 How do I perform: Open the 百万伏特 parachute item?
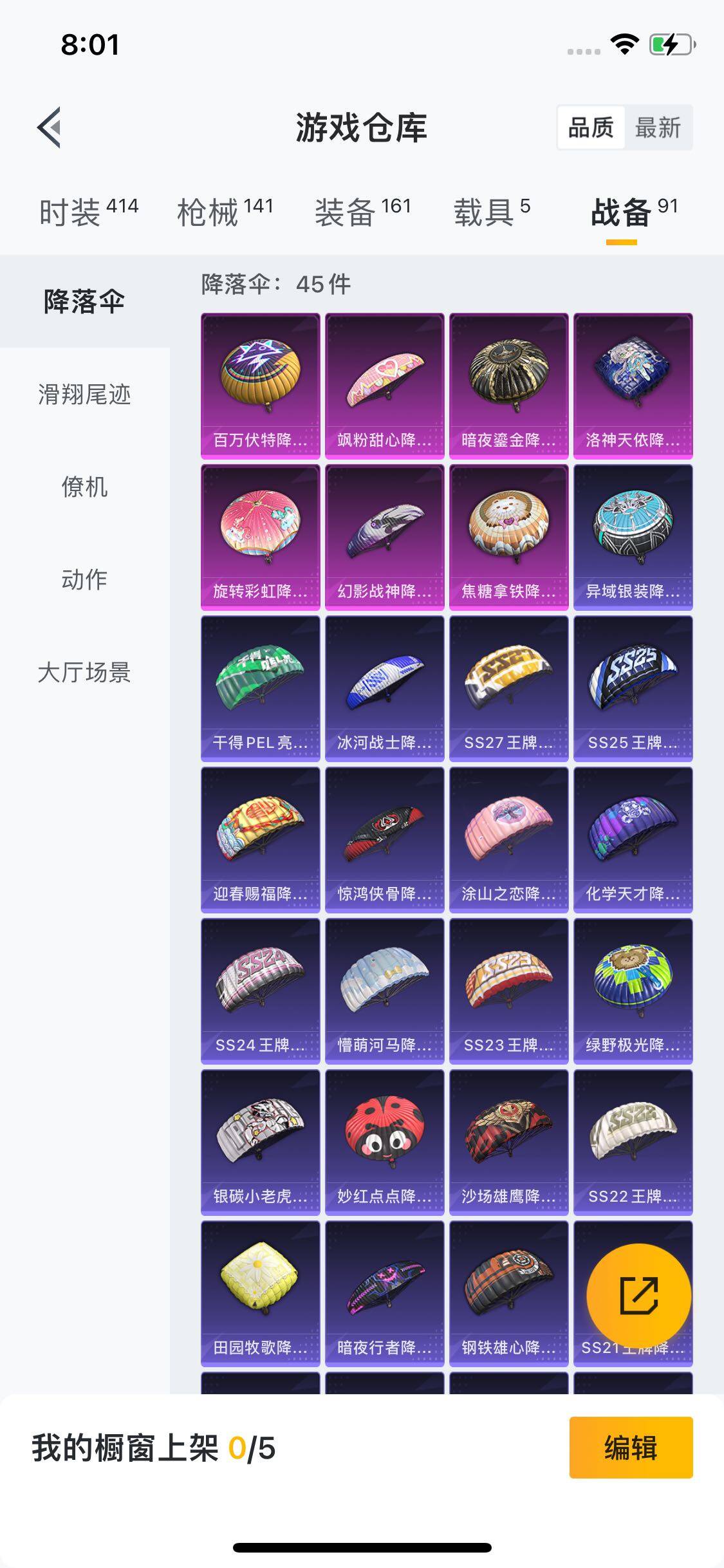coord(260,386)
